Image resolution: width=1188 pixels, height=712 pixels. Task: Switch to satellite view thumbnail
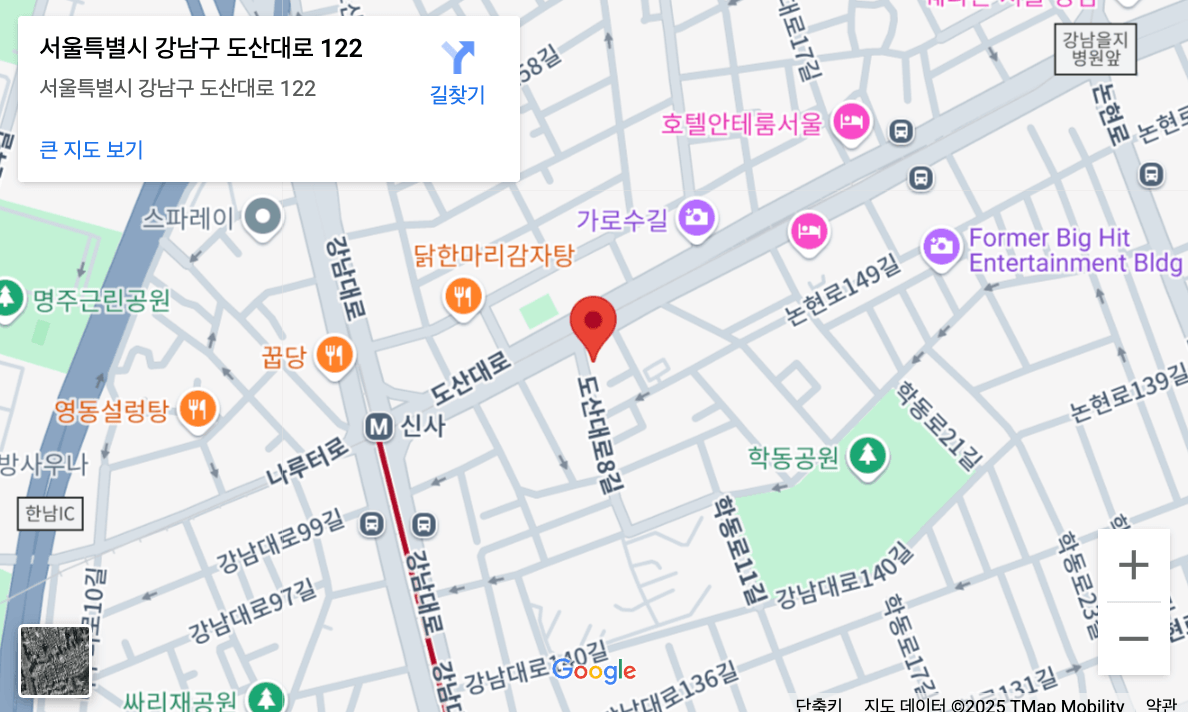tap(55, 660)
